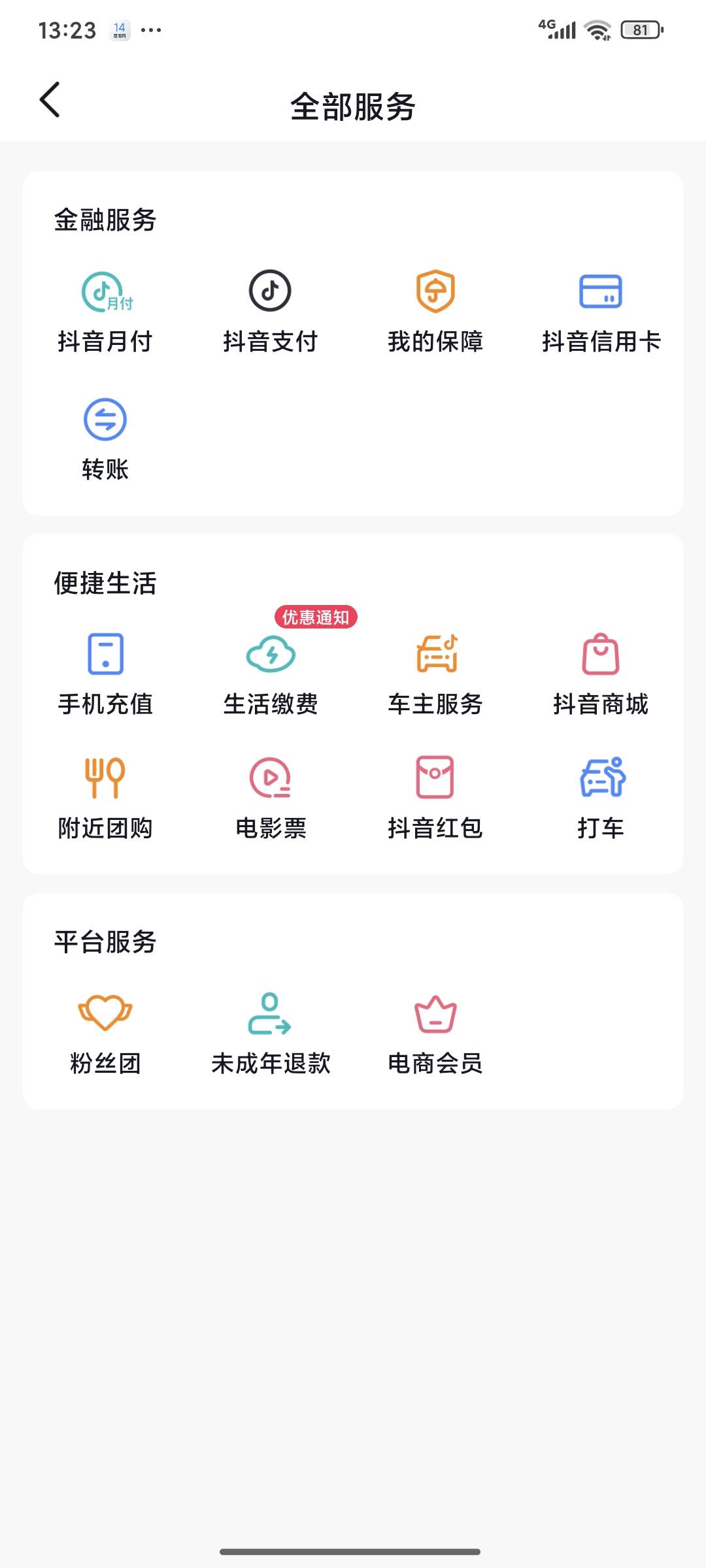Tap 生活缴费 utility payments

click(x=270, y=675)
